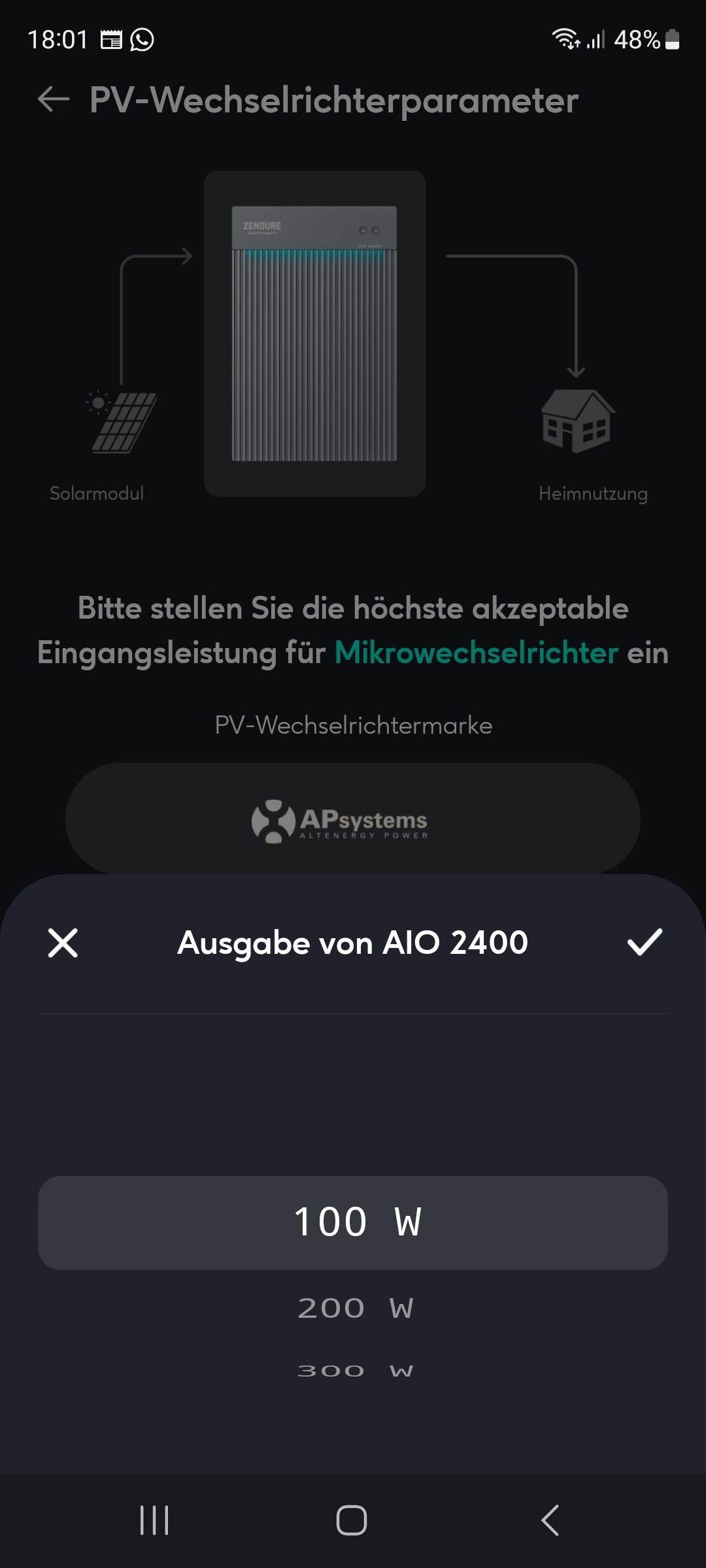Confirm the selected output with the checkmark
This screenshot has width=706, height=1568.
[645, 942]
